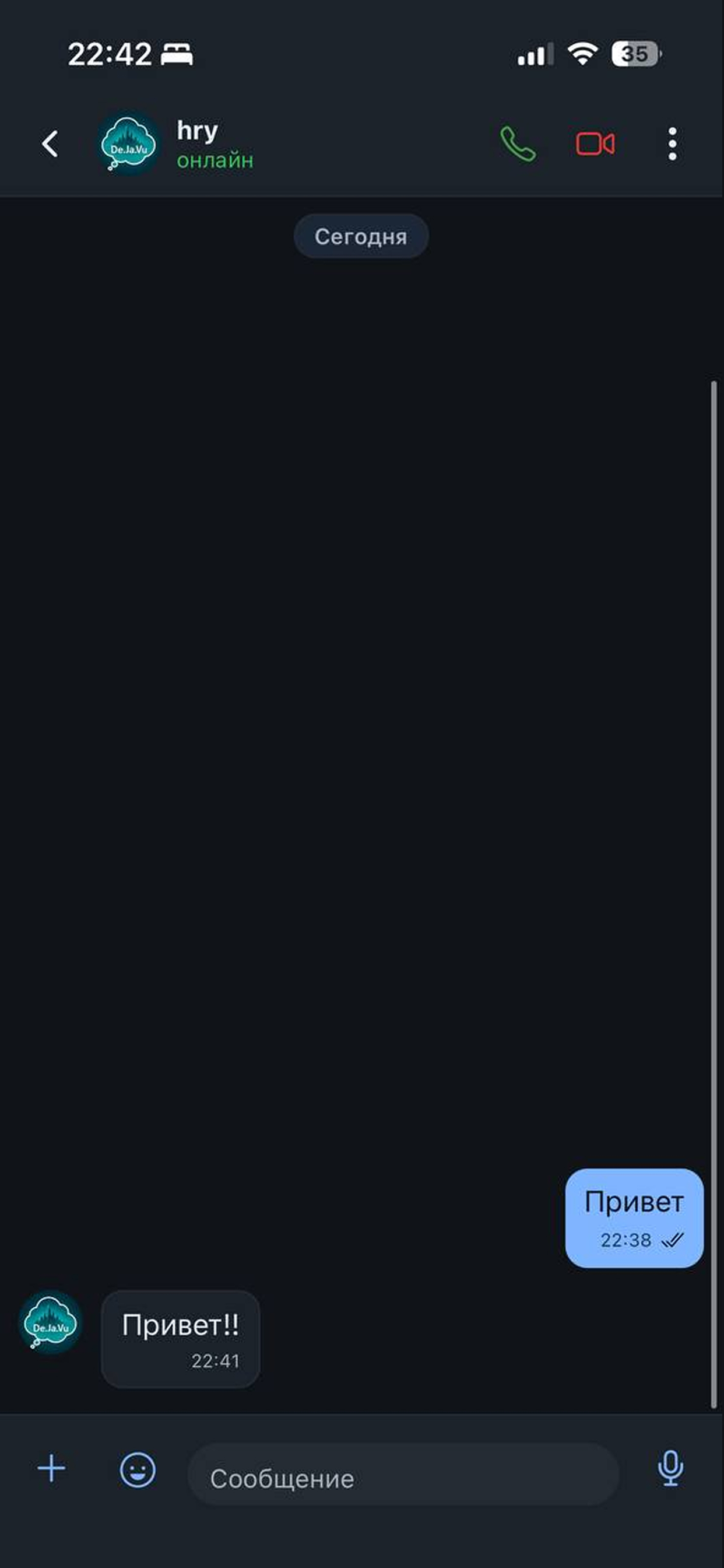
Task: Tap the microphone for a voice message
Action: (x=670, y=1468)
